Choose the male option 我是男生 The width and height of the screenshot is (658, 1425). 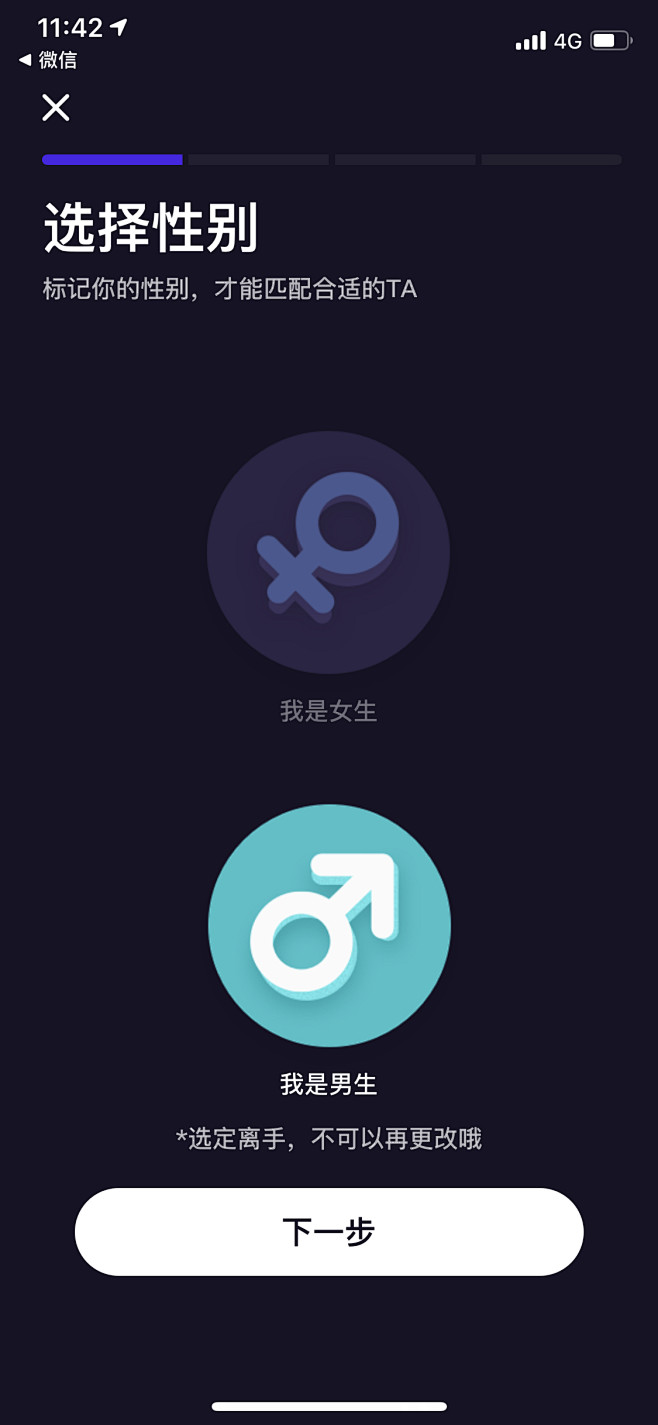(329, 925)
